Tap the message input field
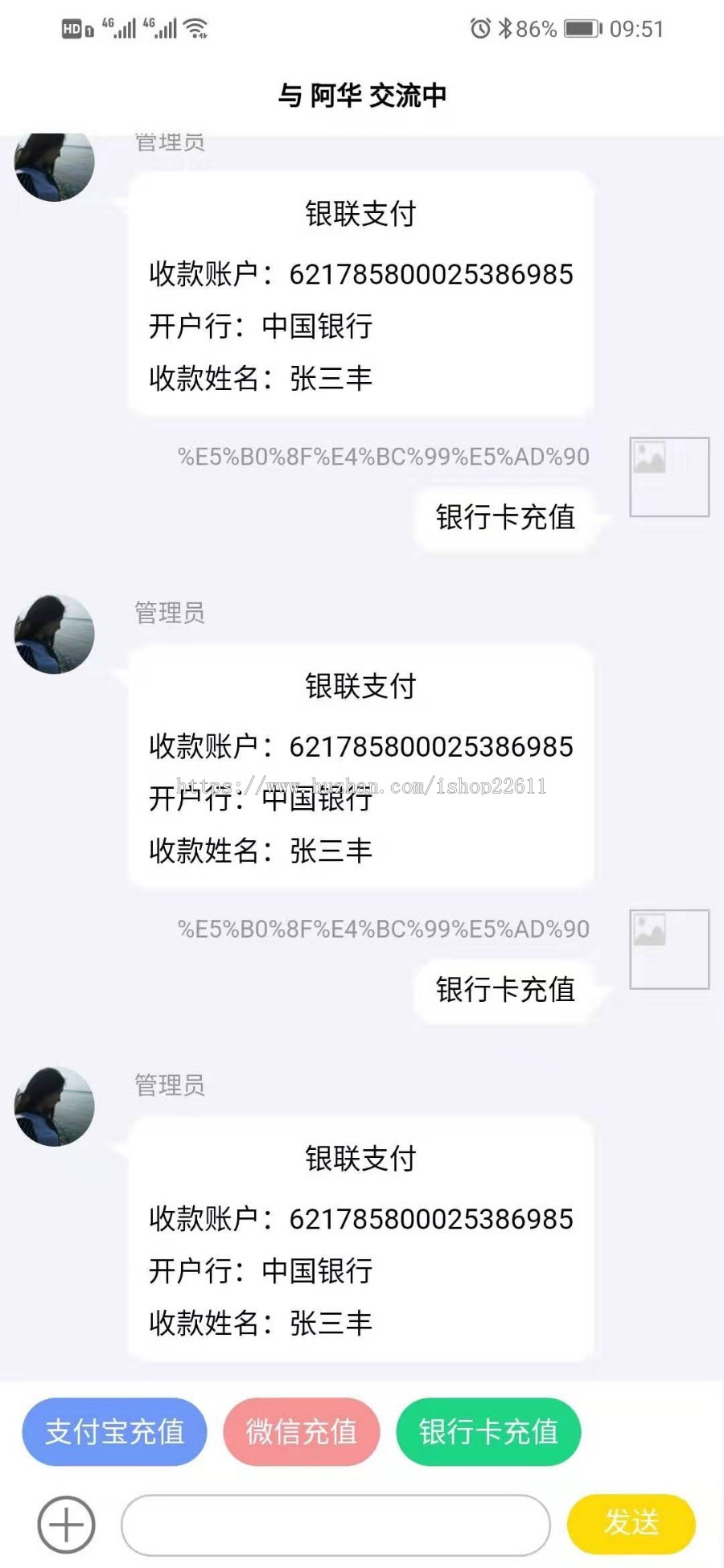The height and width of the screenshot is (1568, 724). click(x=336, y=1524)
